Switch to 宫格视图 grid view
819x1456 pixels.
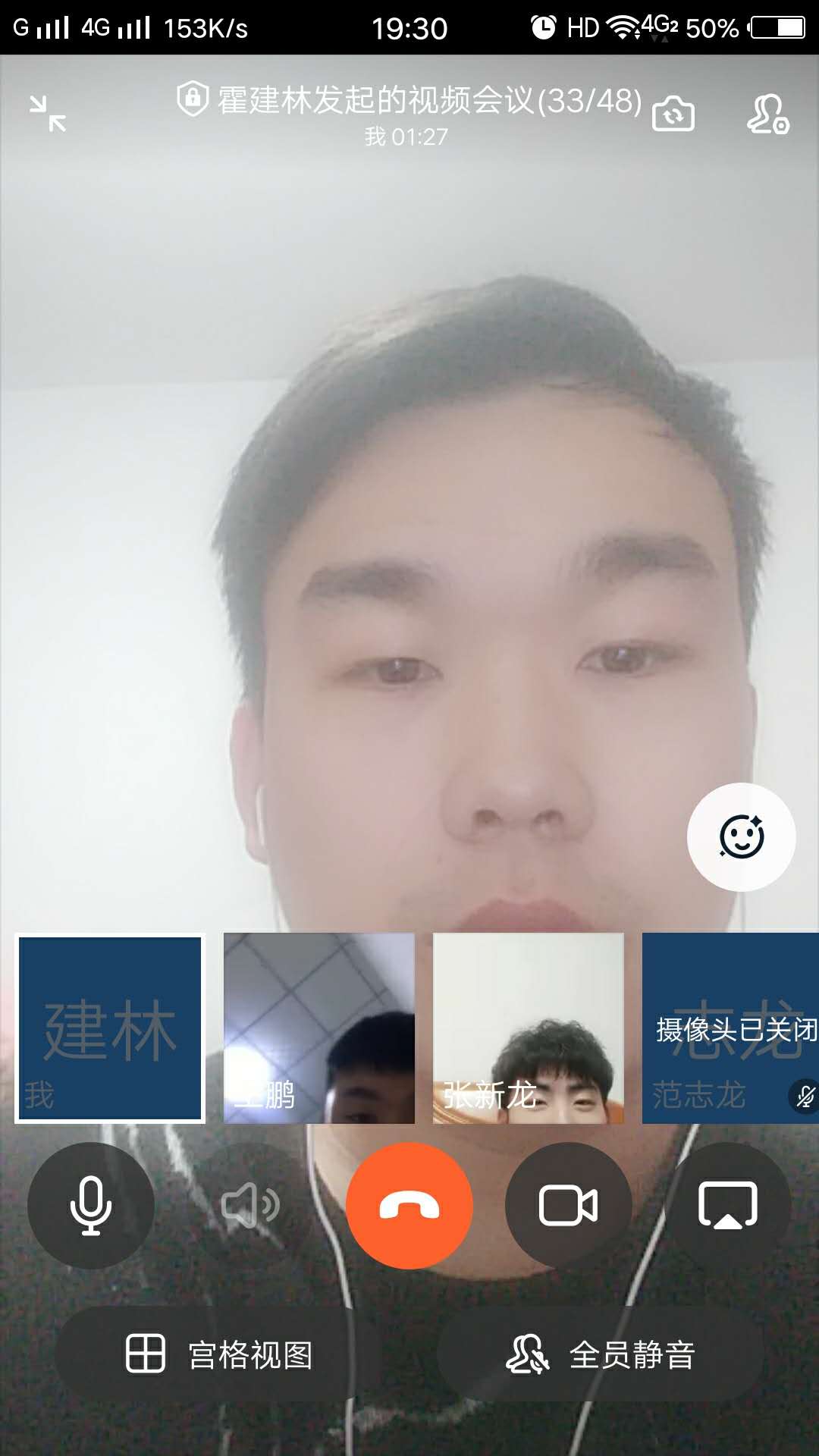point(220,1354)
